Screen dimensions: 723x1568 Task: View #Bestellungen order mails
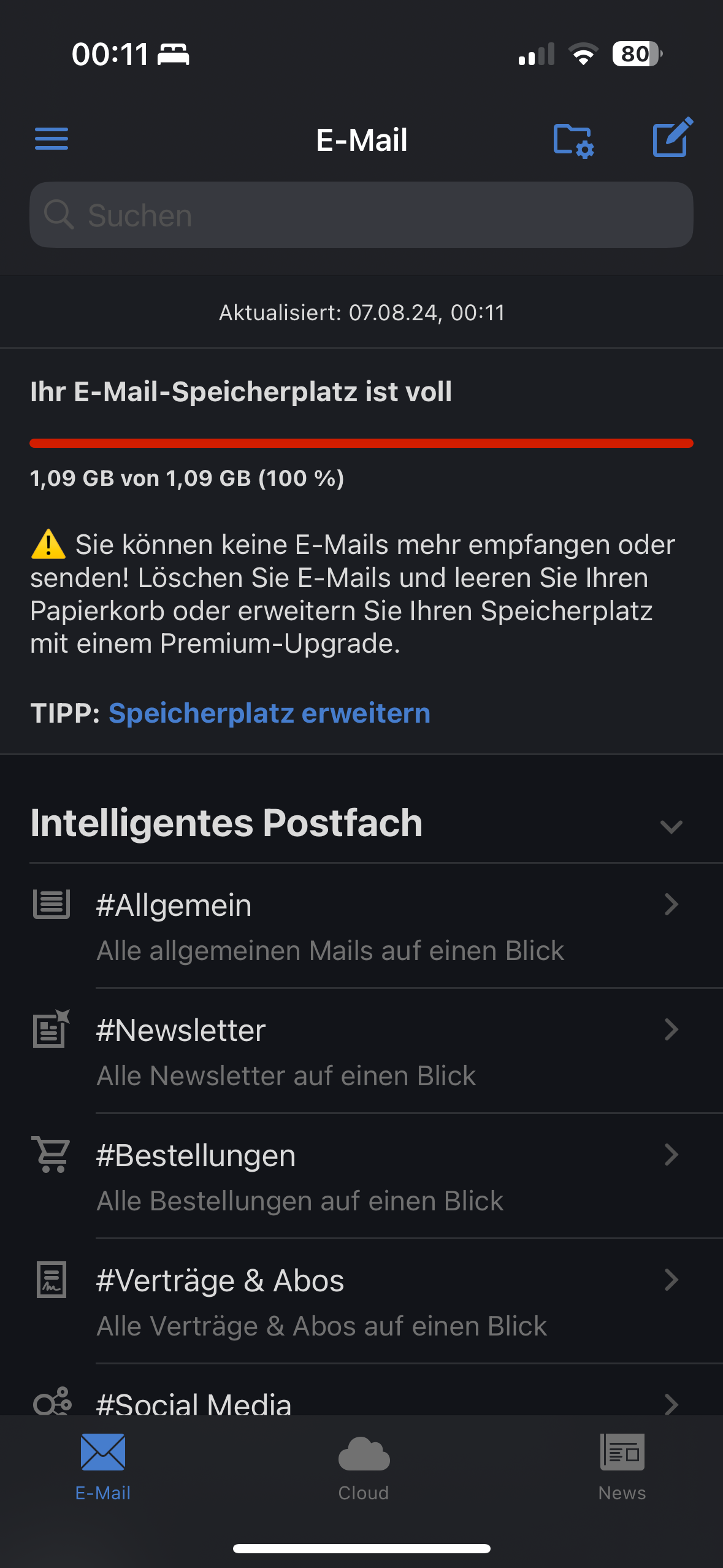click(361, 1175)
